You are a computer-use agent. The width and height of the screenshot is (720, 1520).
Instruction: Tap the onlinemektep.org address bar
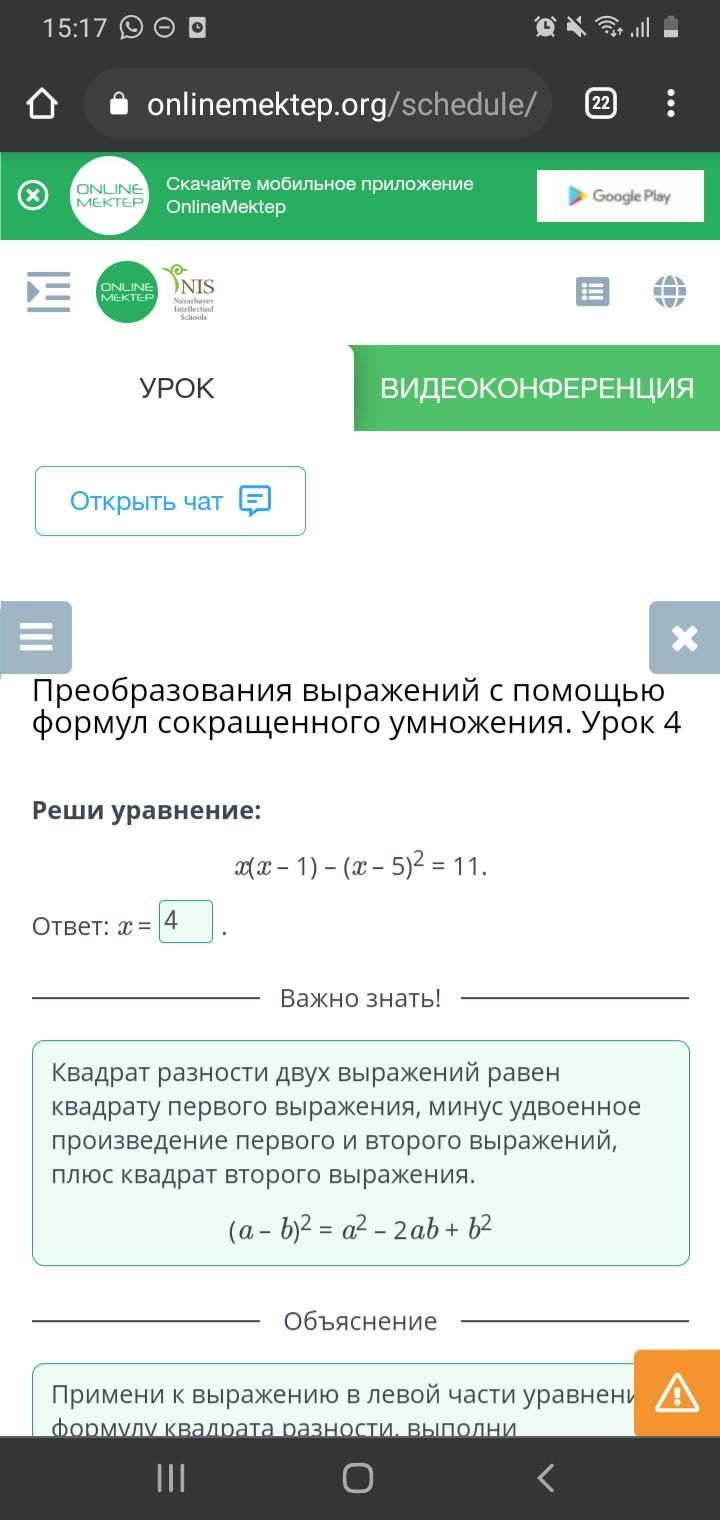(x=330, y=104)
